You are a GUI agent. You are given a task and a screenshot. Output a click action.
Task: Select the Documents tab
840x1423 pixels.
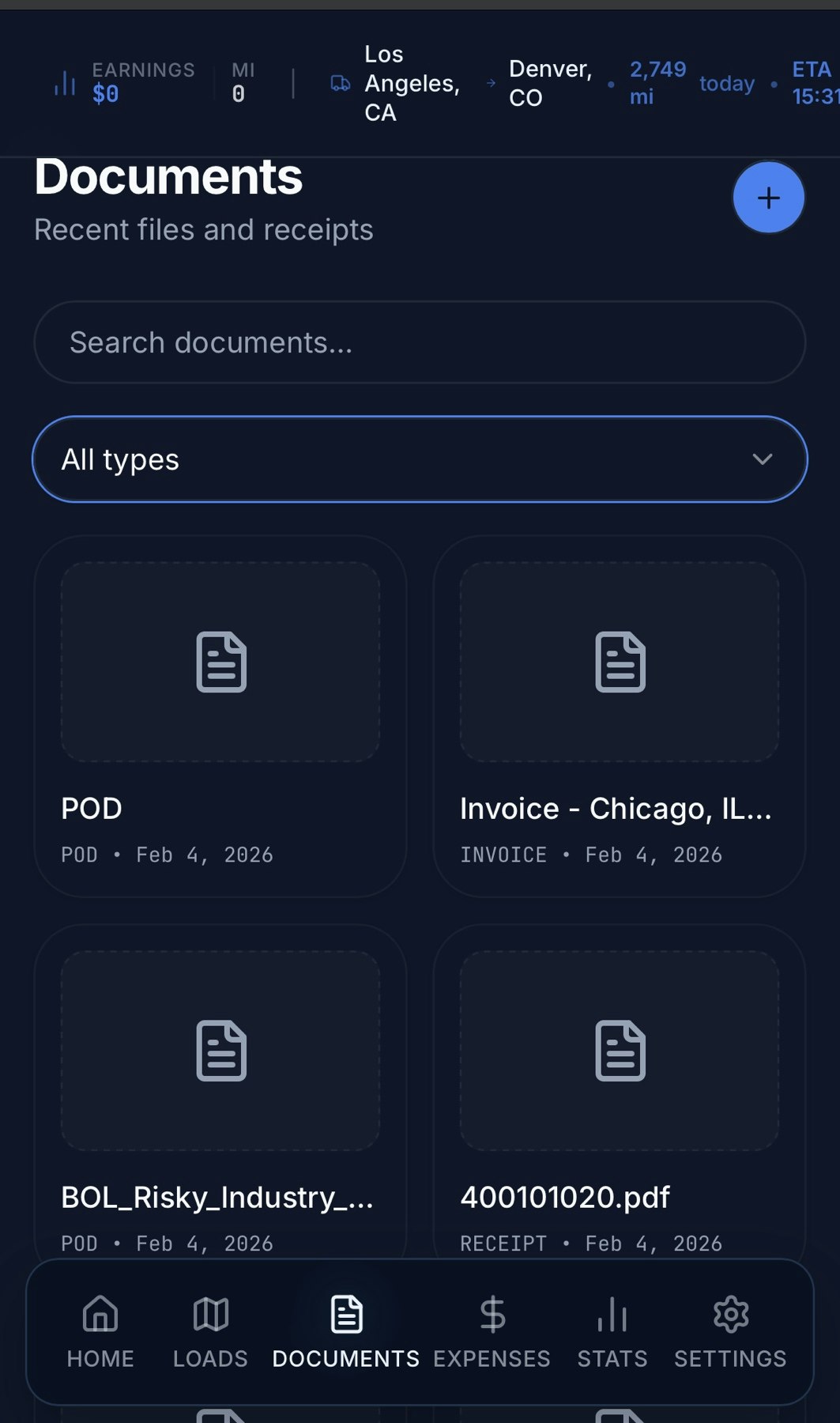pyautogui.click(x=346, y=1331)
